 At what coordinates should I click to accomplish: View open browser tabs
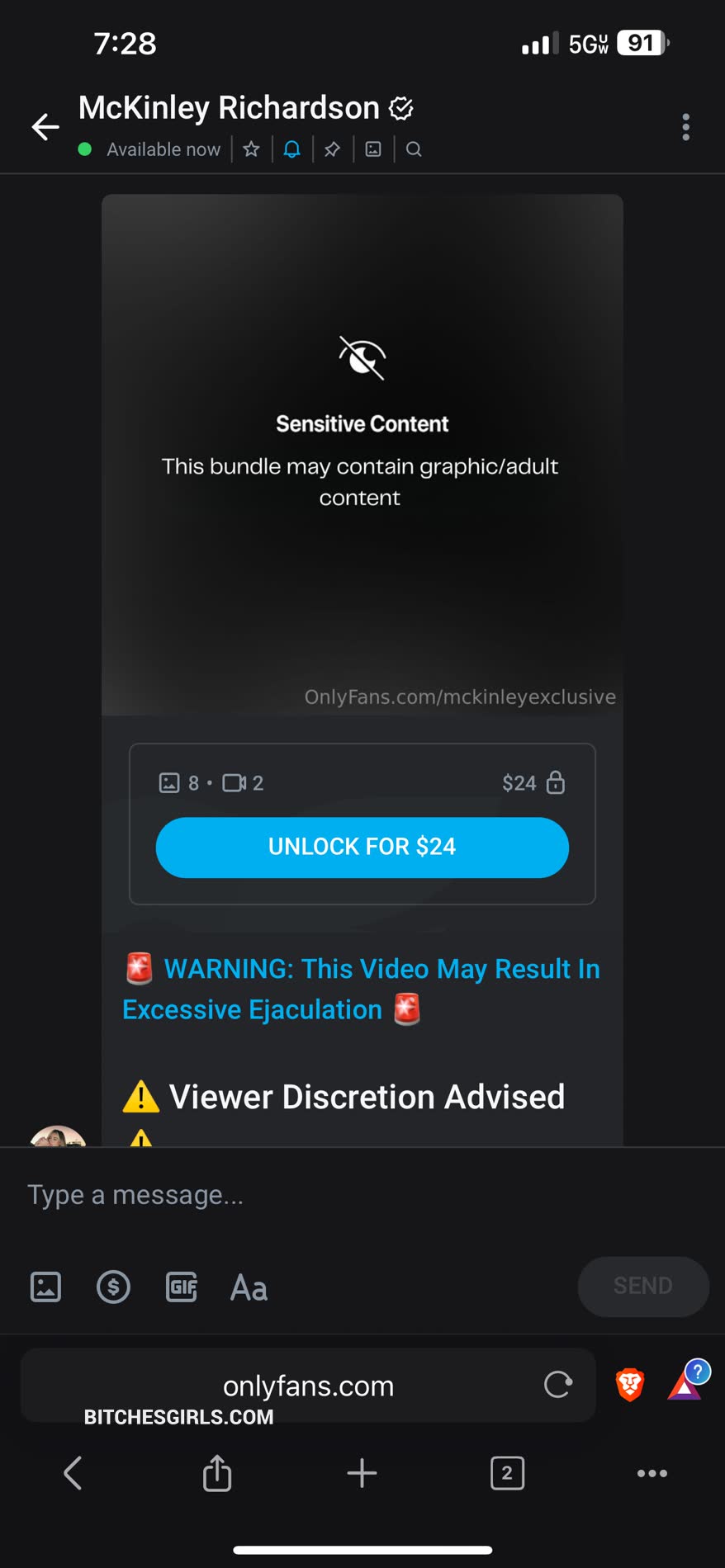(507, 1473)
